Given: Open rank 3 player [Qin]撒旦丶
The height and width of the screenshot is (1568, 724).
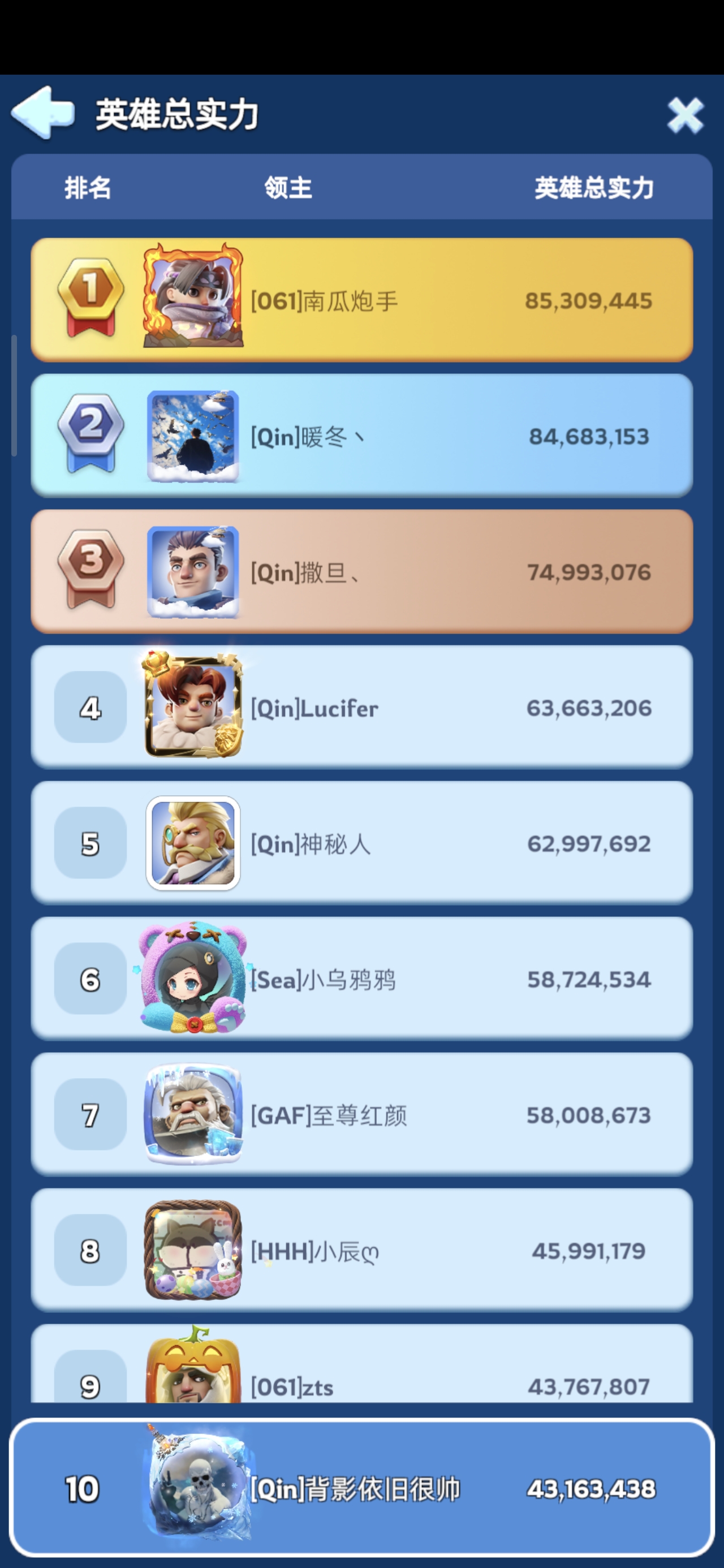Looking at the screenshot, I should [361, 571].
